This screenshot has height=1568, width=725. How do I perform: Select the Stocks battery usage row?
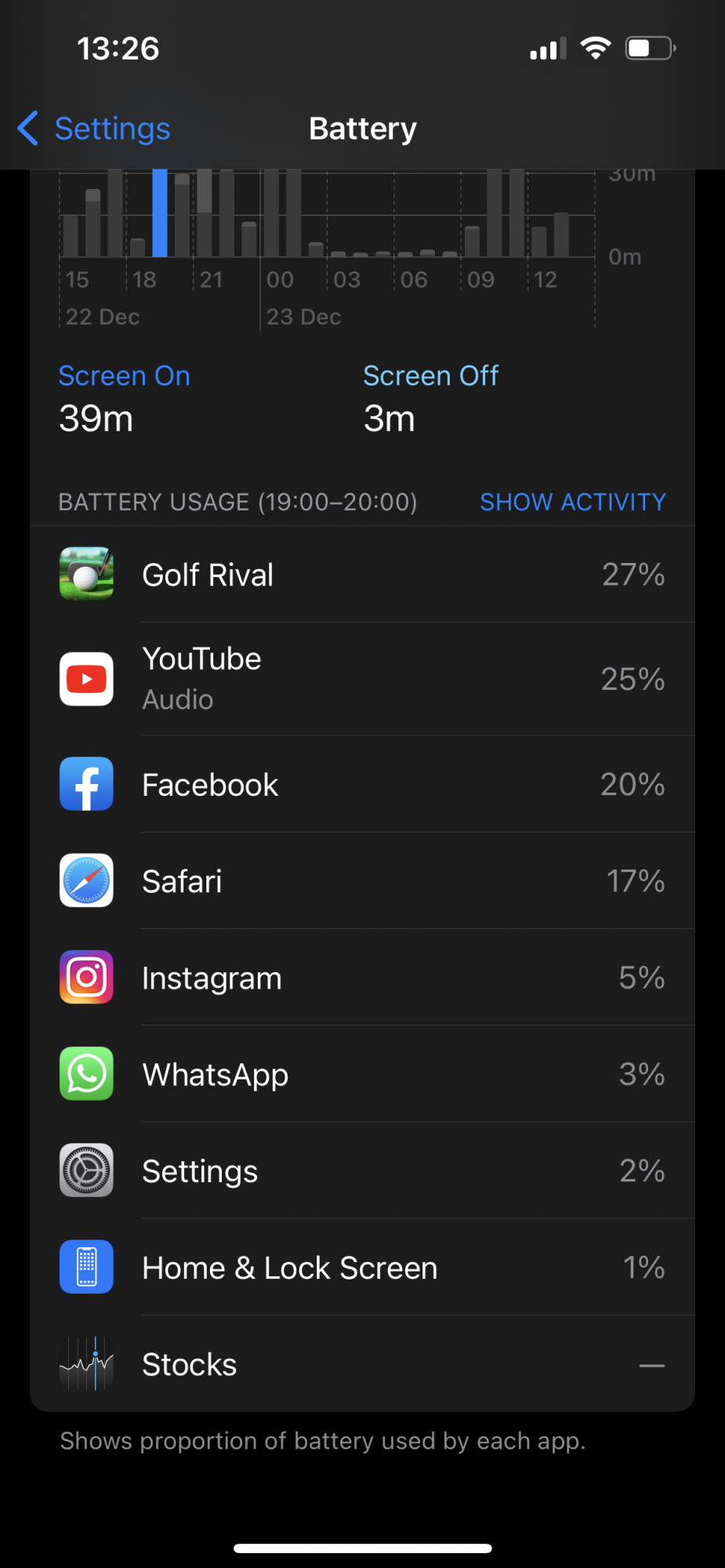tap(362, 1364)
